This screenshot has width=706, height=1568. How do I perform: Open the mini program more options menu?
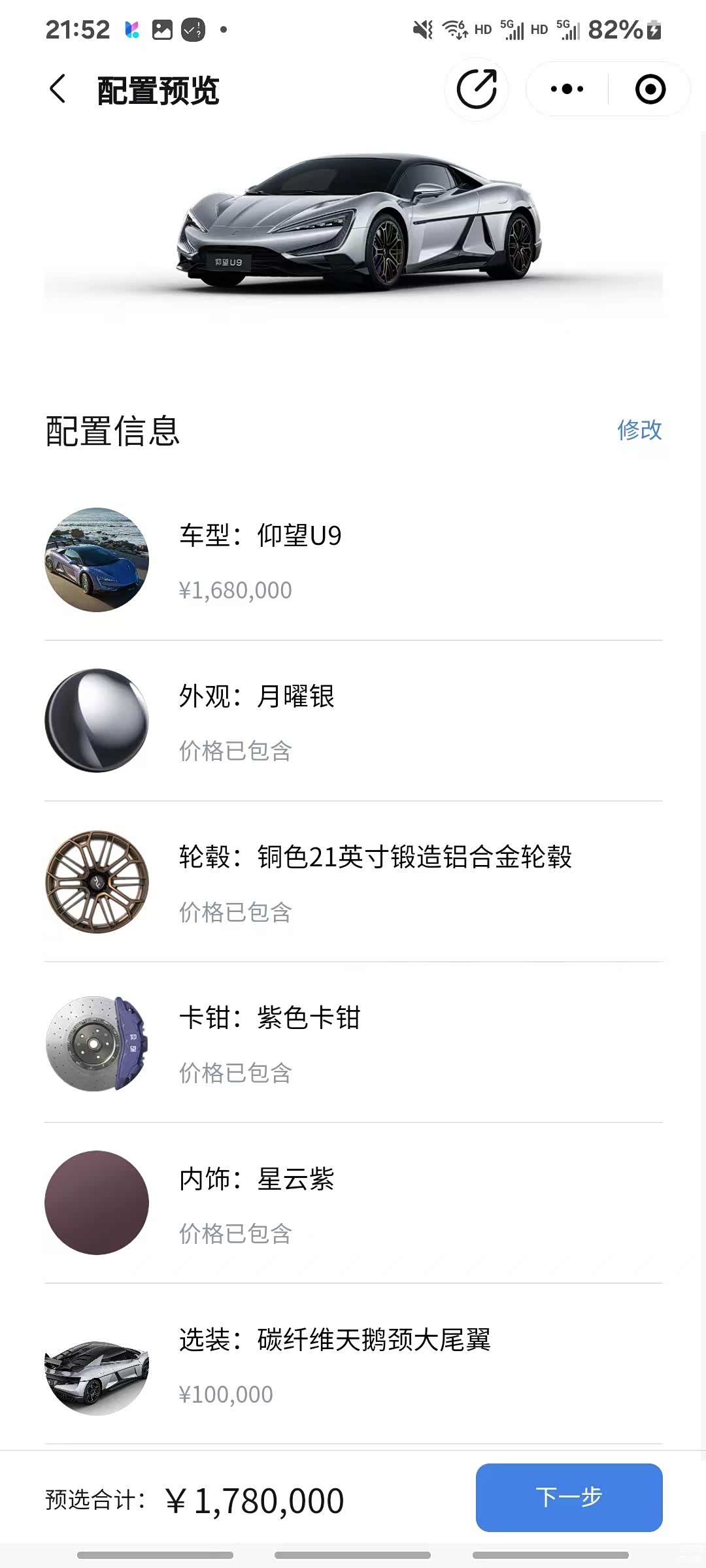tap(567, 89)
